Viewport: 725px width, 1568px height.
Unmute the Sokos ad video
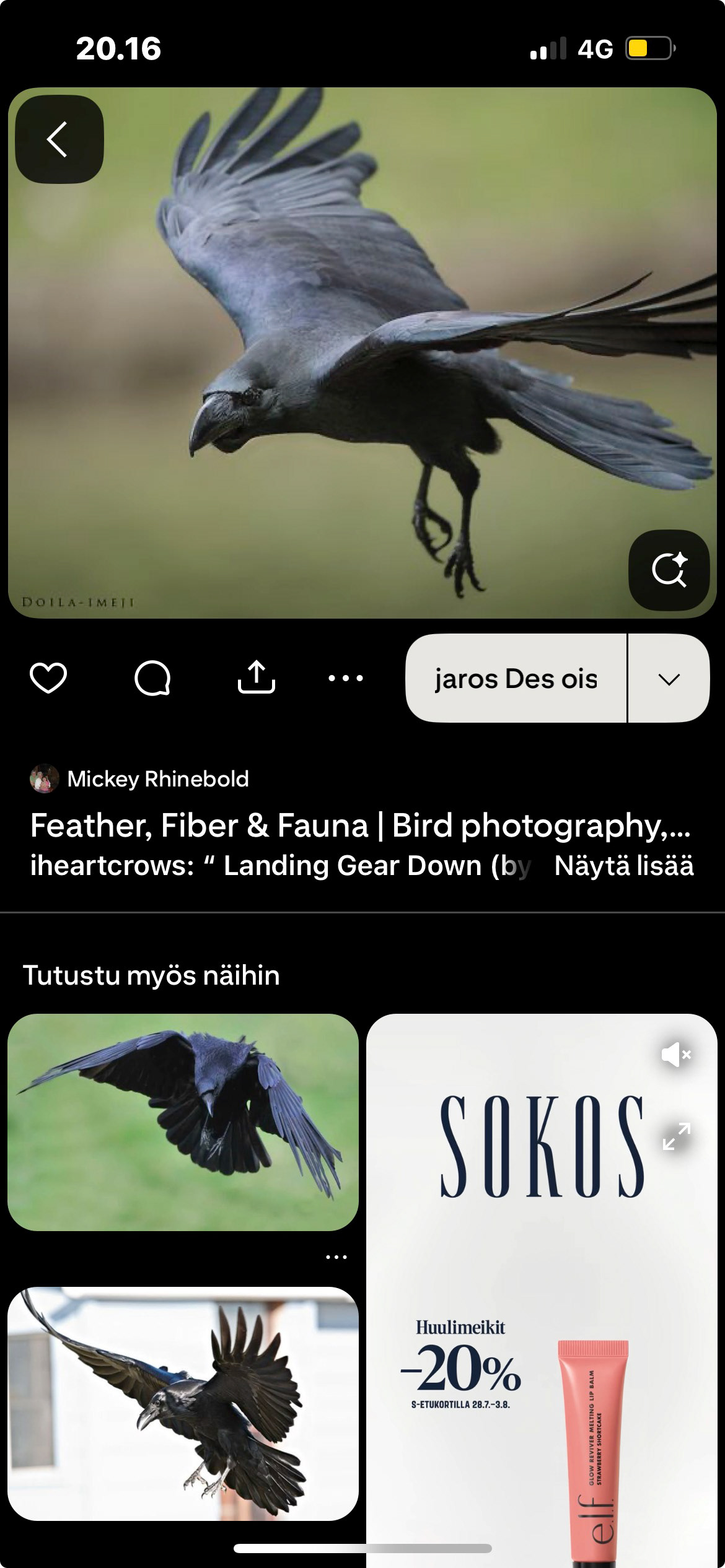675,1054
